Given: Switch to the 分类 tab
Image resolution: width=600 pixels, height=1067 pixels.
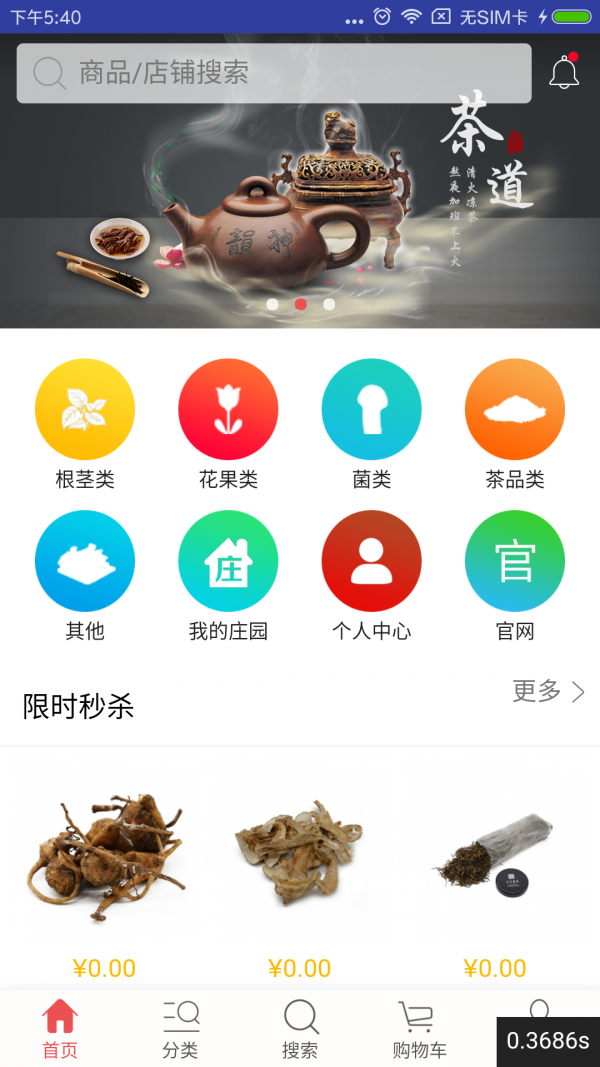Looking at the screenshot, I should [180, 1029].
